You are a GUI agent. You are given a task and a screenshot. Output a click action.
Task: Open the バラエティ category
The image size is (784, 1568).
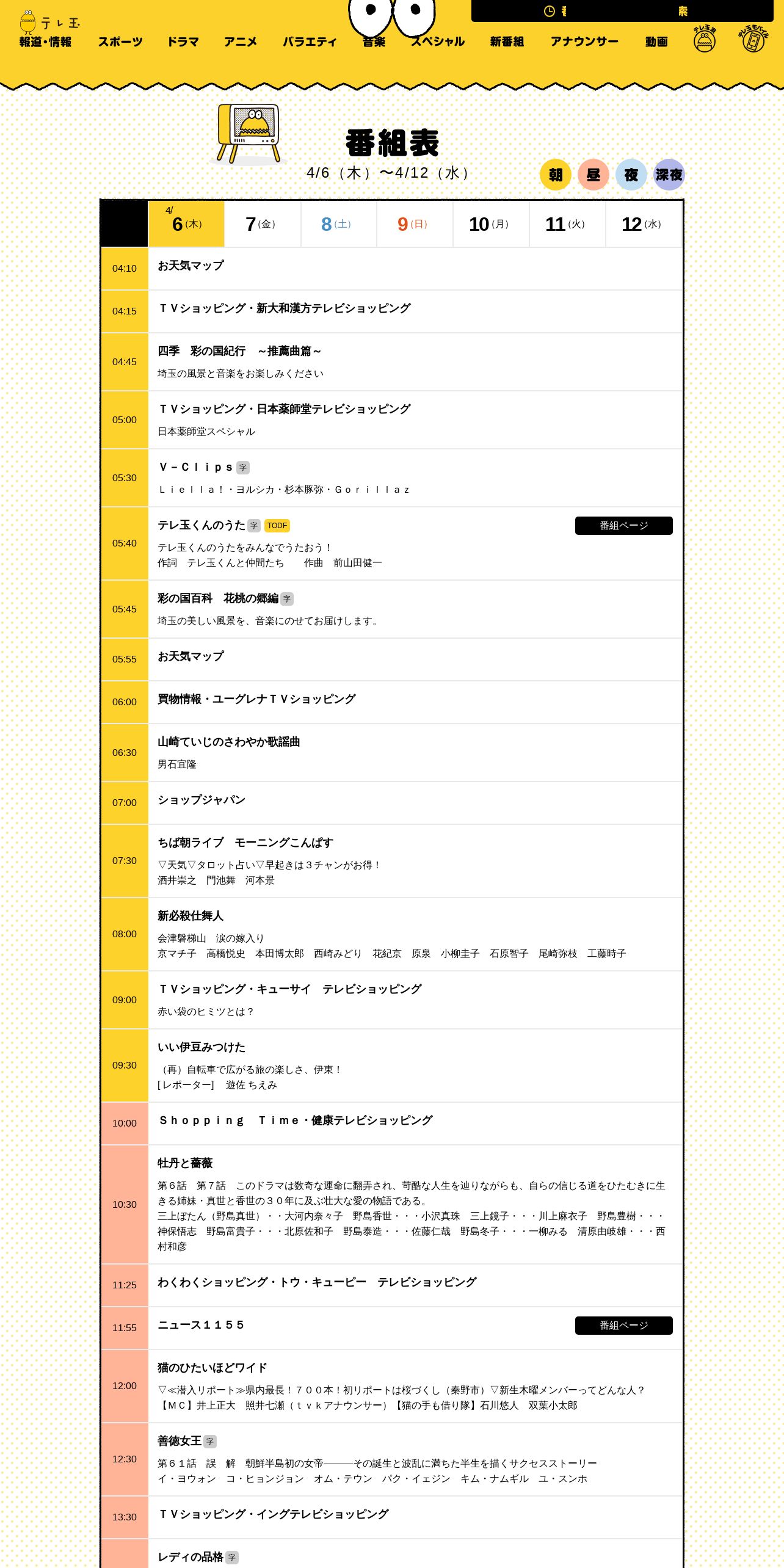[x=310, y=42]
